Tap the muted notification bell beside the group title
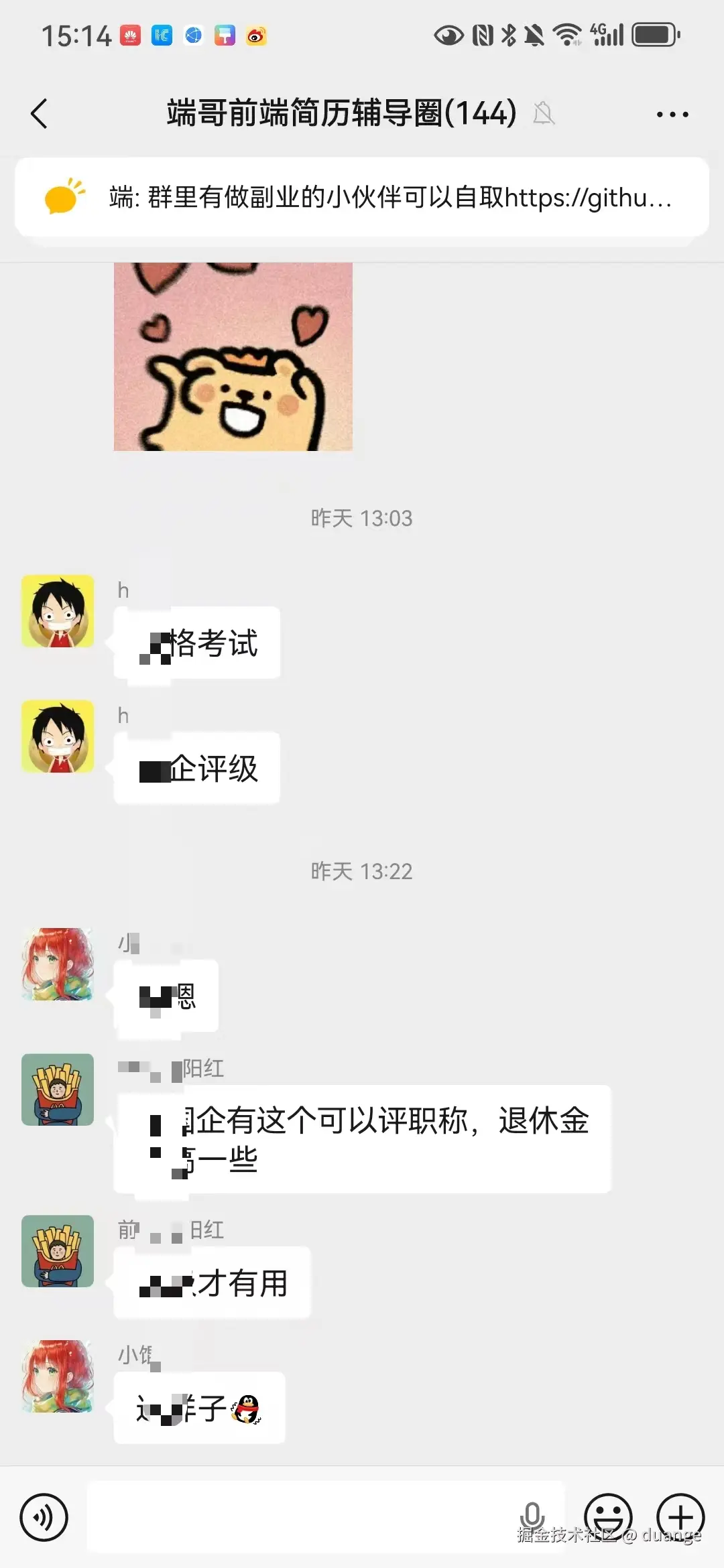Viewport: 724px width, 1568px height. 544,114
